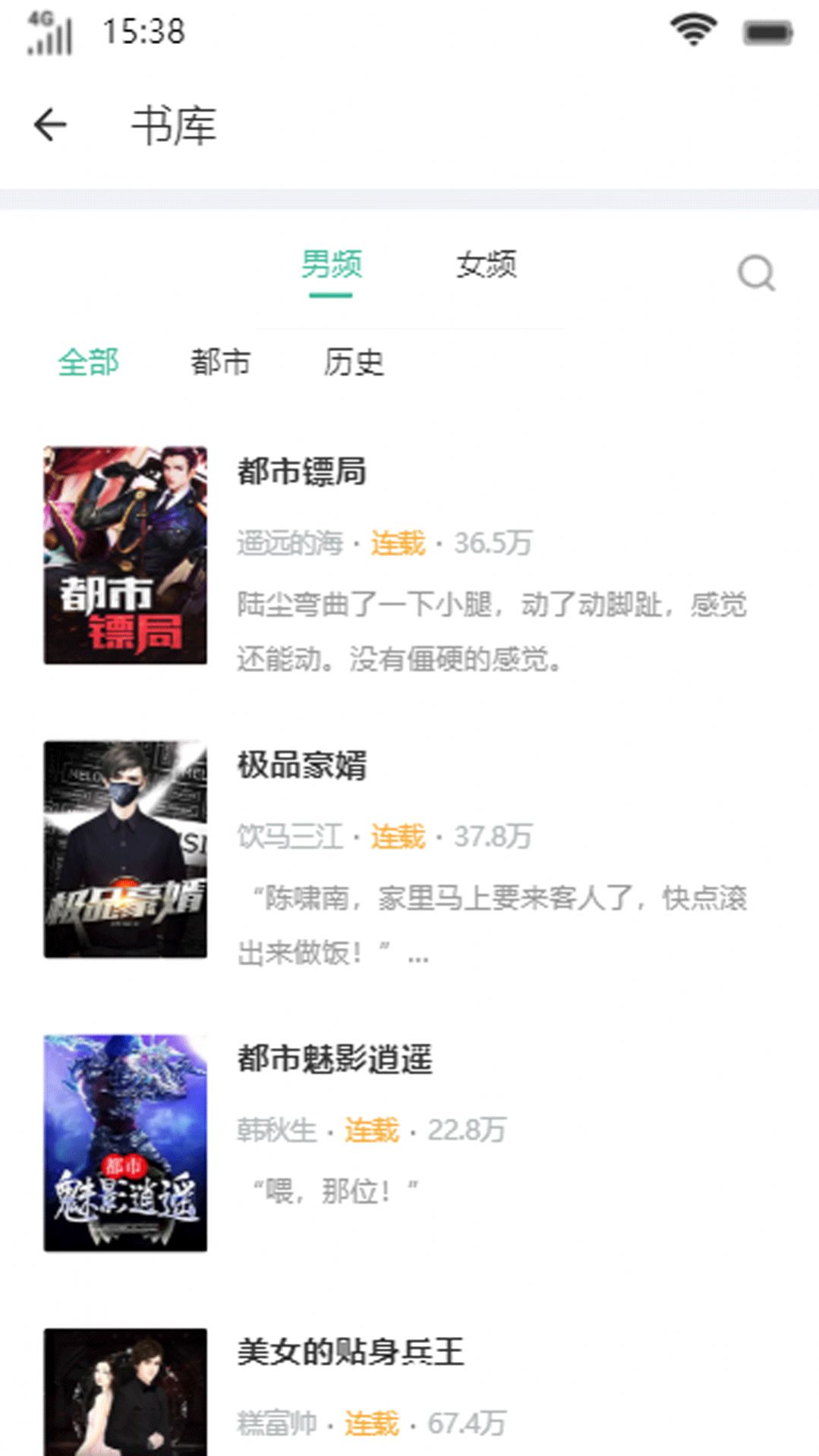Screen dimensions: 819x1456
Task: Select the 男频 tab
Action: click(x=332, y=265)
